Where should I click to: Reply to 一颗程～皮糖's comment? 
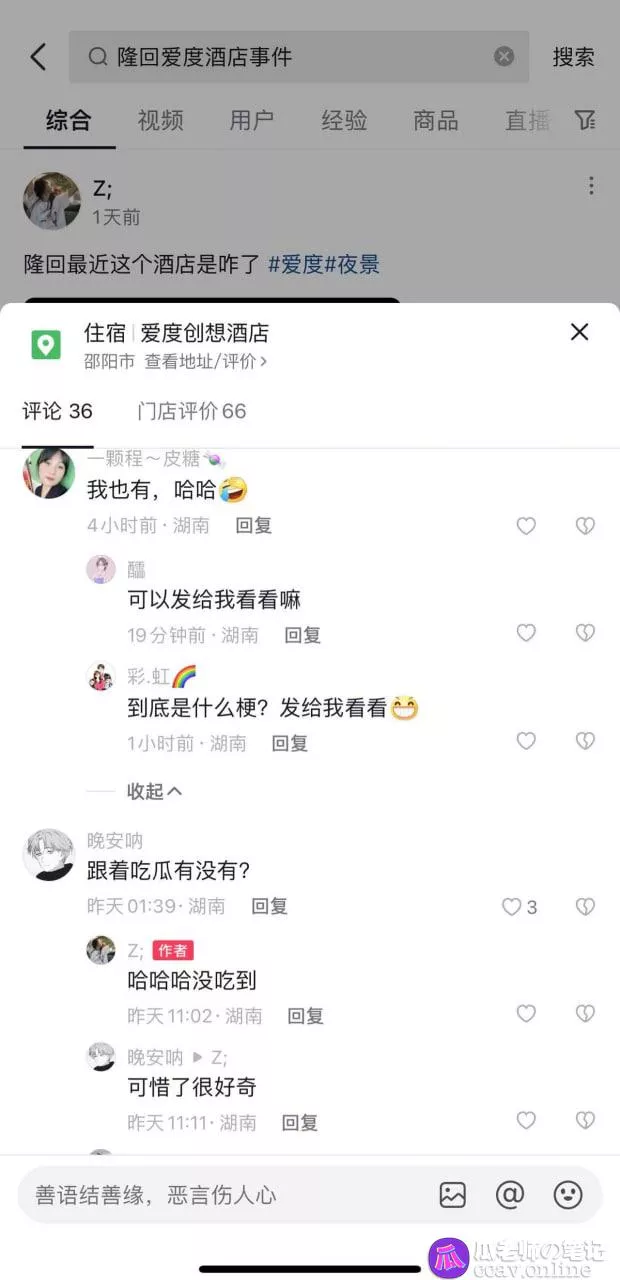253,525
